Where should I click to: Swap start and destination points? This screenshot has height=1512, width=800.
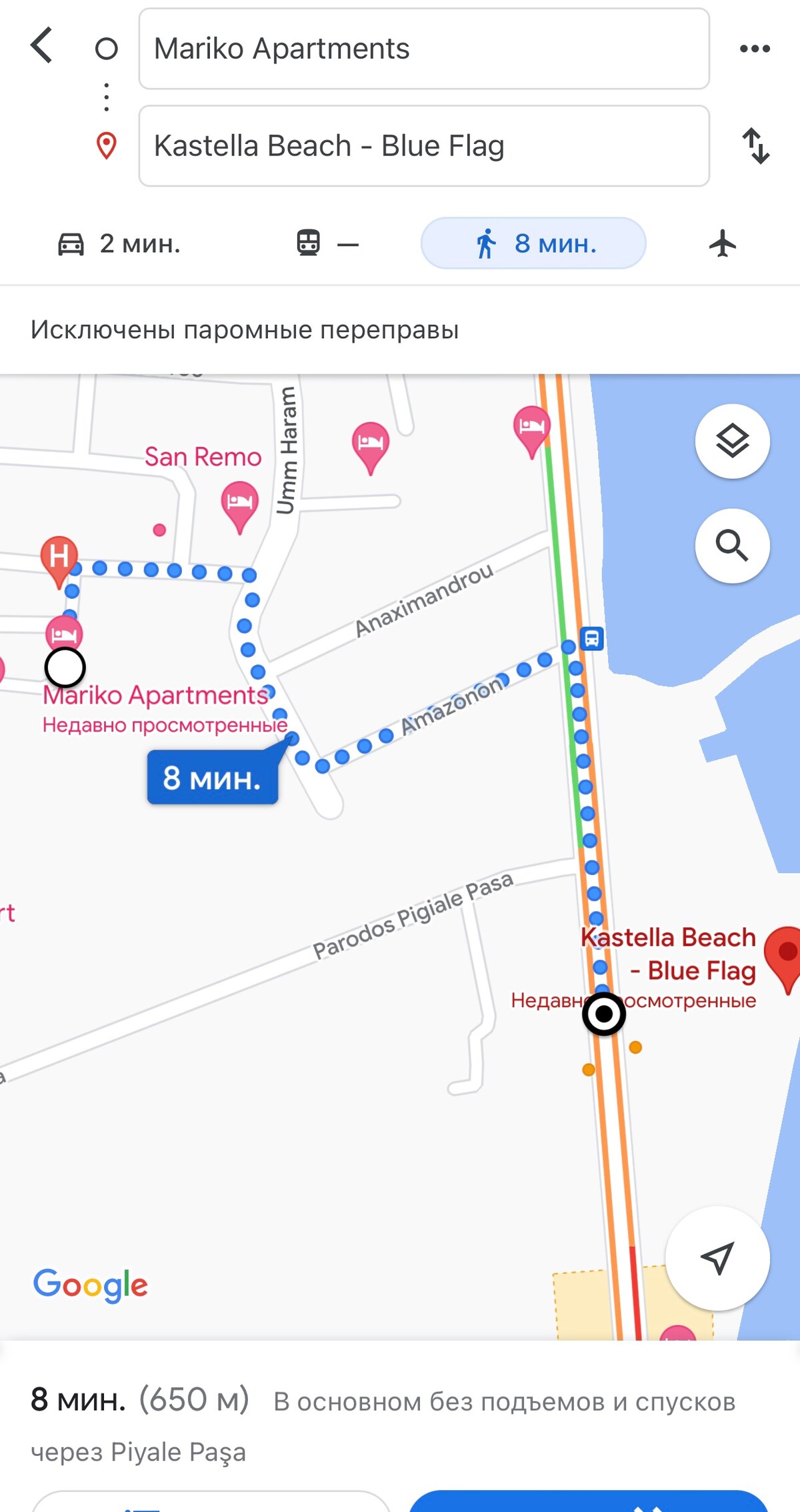point(755,146)
